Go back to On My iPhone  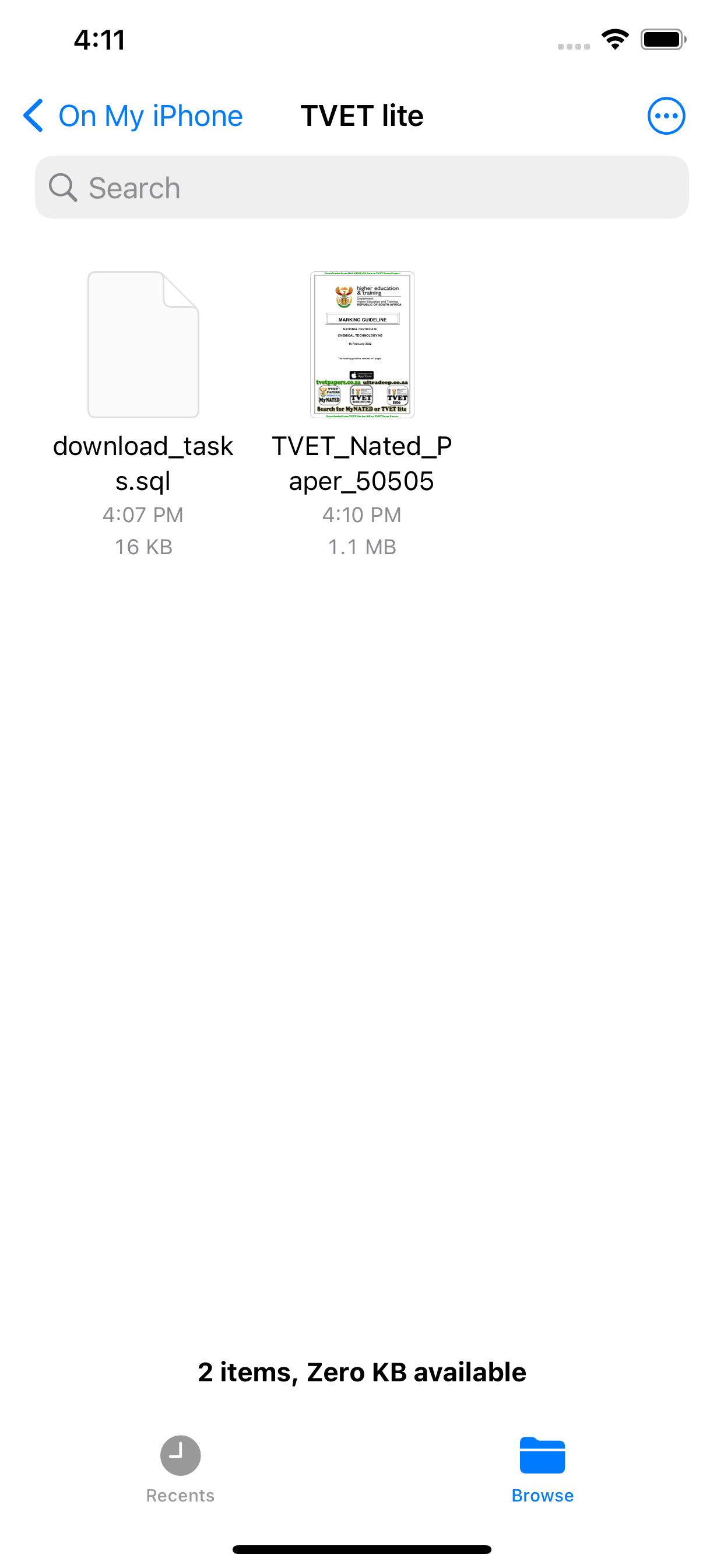point(133,116)
